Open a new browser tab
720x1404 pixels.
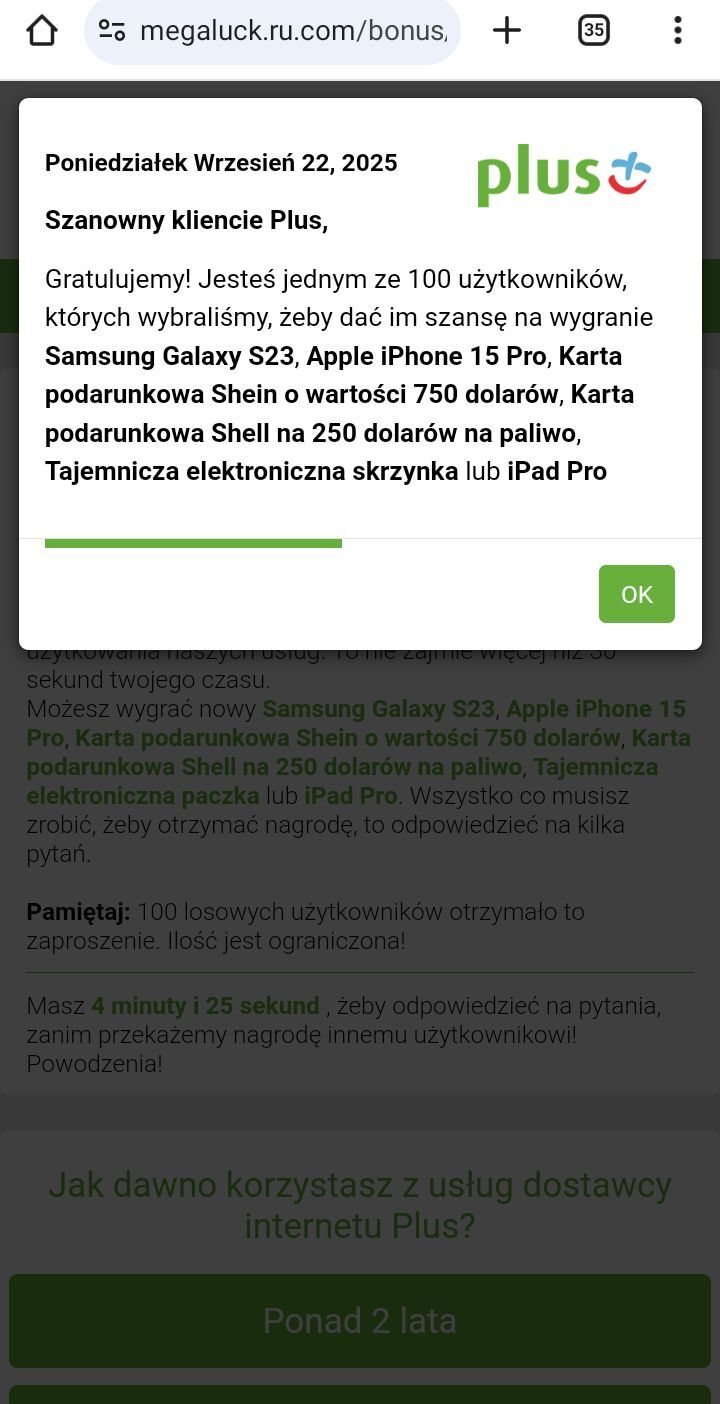507,31
